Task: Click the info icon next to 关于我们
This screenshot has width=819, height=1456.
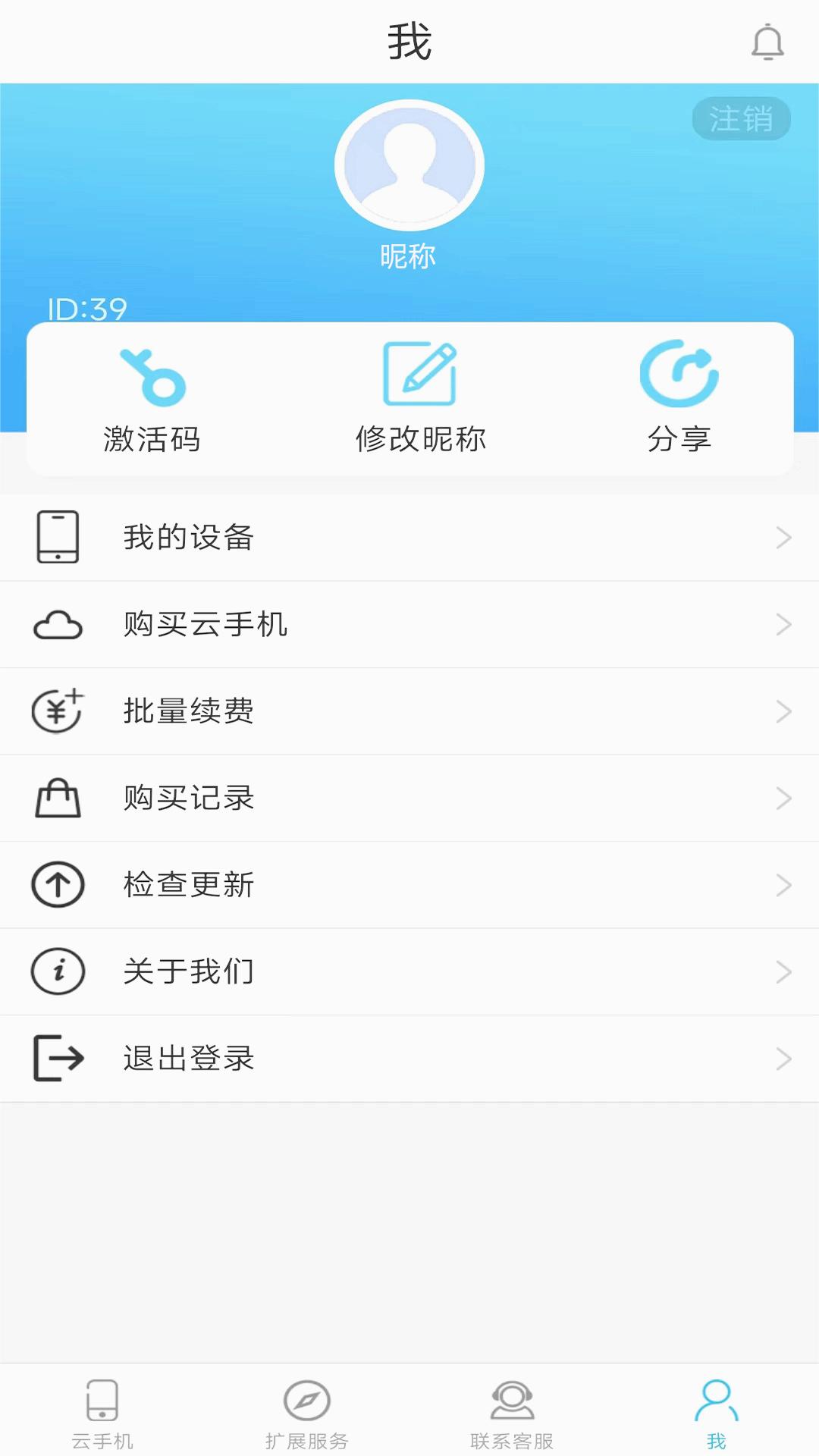Action: pos(57,971)
